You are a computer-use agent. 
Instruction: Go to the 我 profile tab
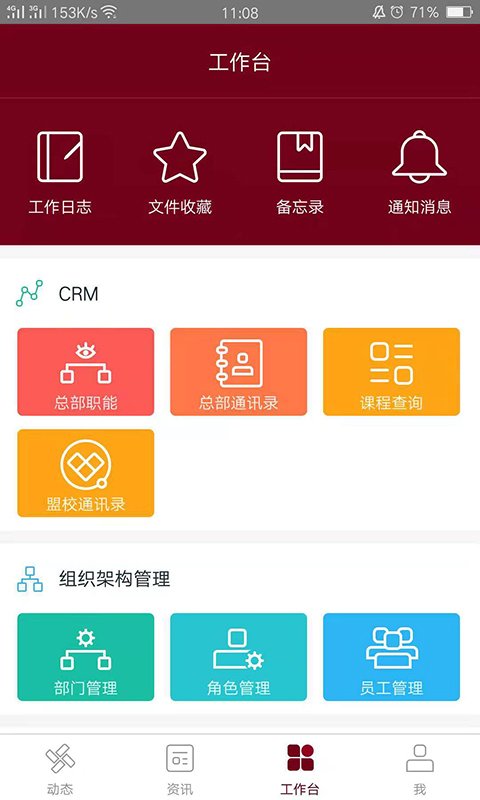pyautogui.click(x=419, y=769)
